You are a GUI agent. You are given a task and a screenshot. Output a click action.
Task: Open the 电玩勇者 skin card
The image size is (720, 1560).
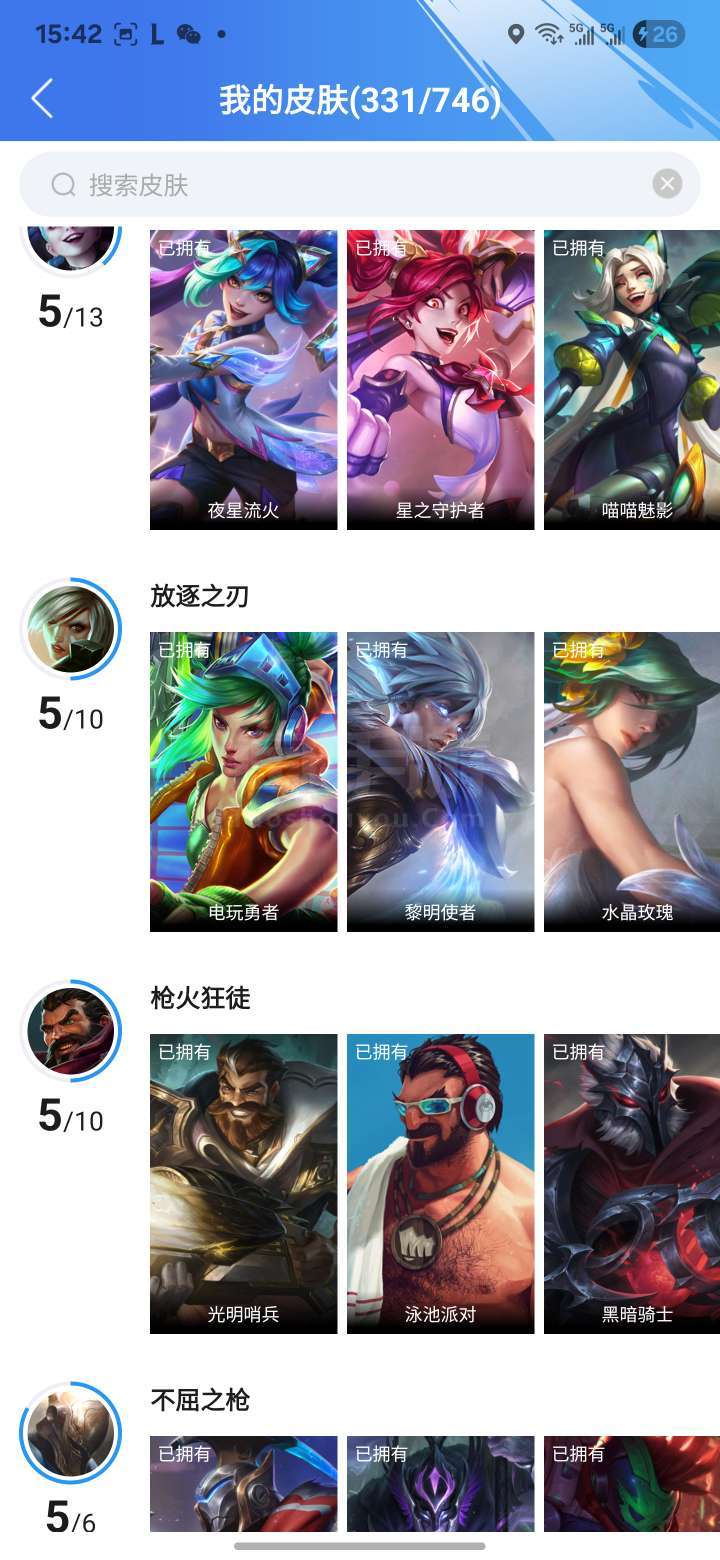coord(243,782)
